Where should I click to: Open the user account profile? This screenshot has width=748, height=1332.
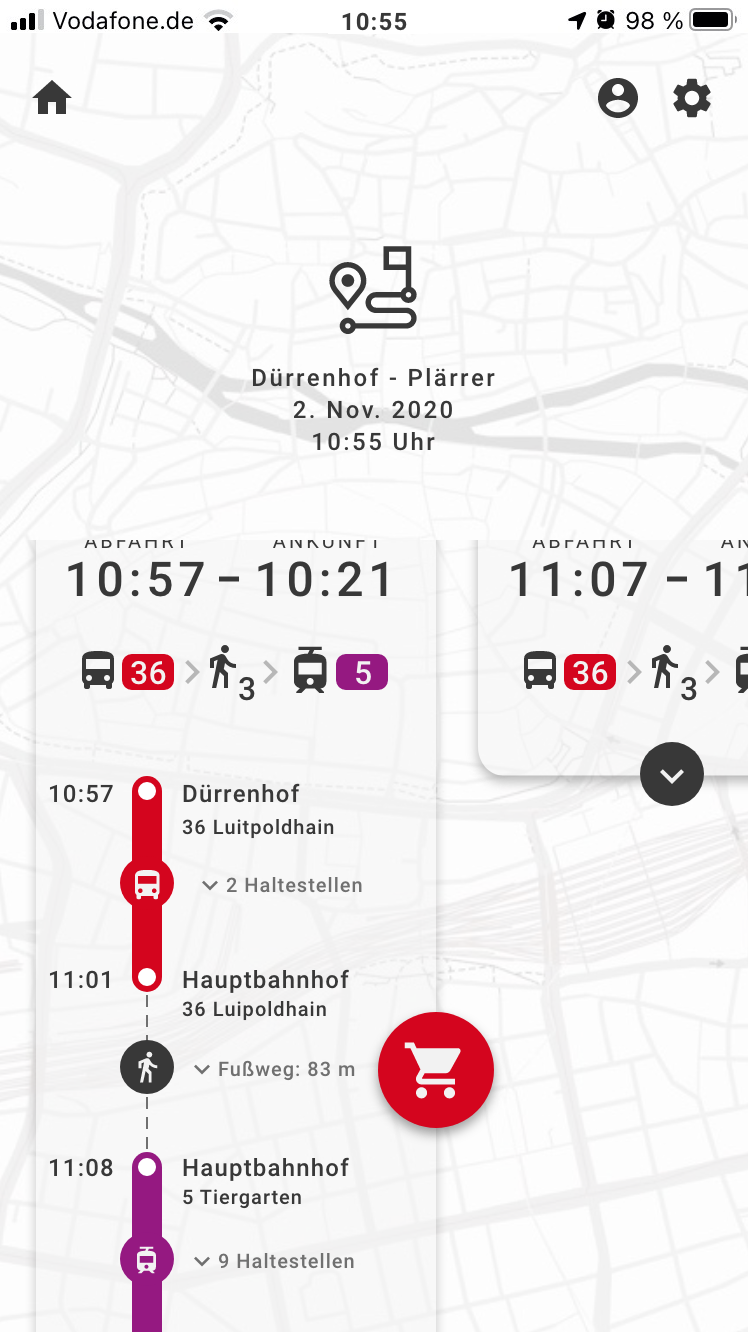(x=618, y=98)
